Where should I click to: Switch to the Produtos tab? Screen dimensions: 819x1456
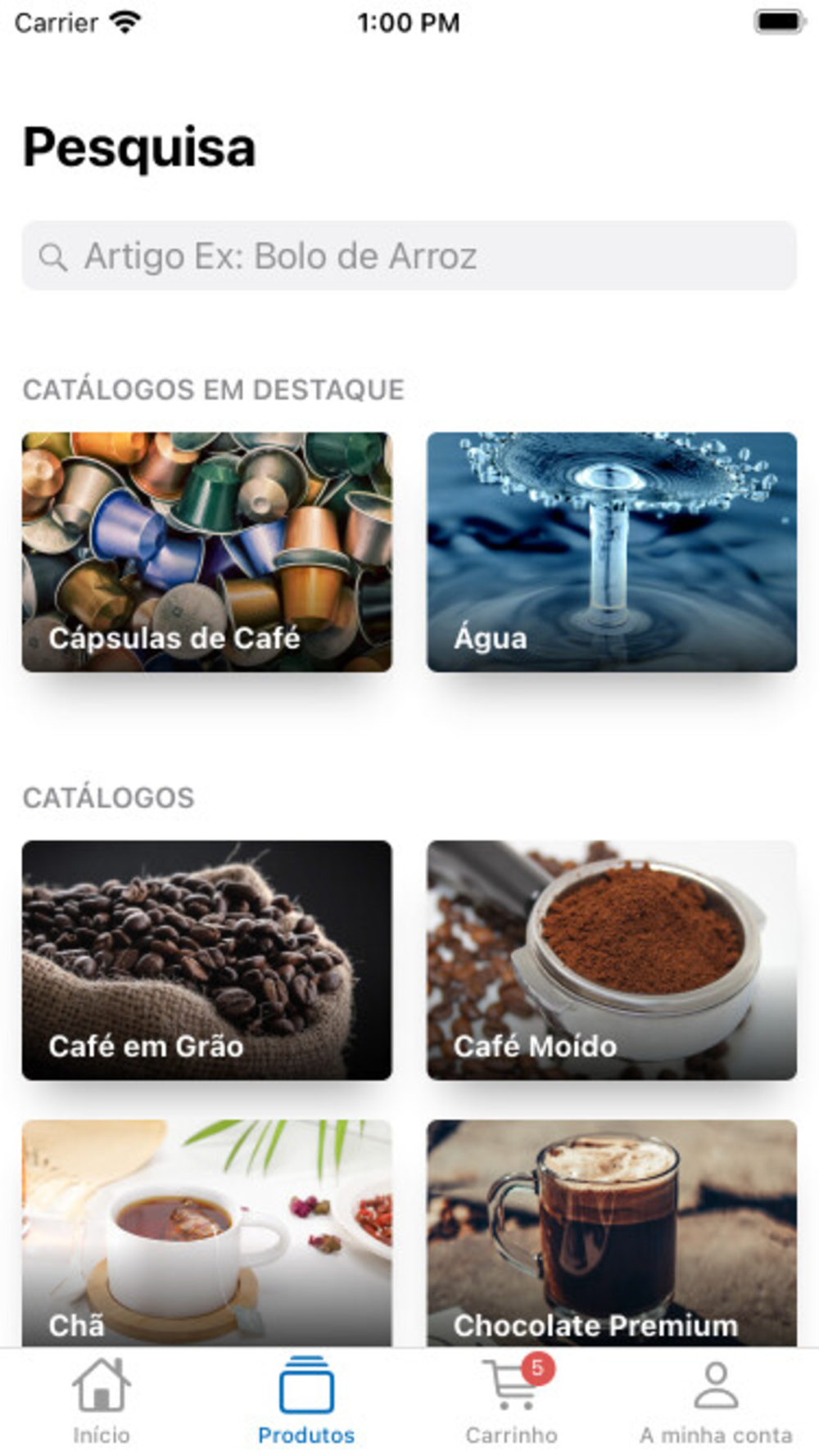306,1400
